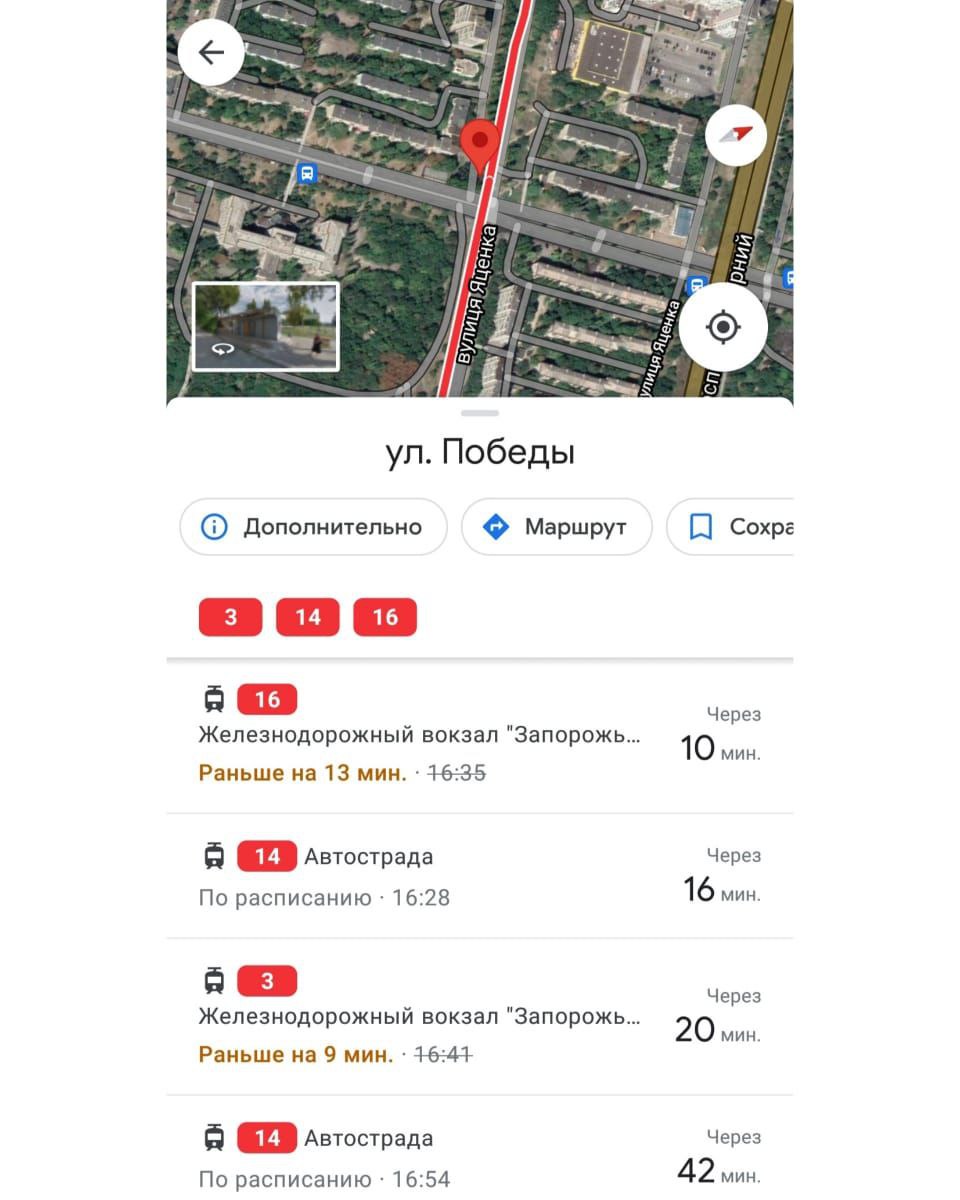Image resolution: width=960 pixels, height=1200 pixels.
Task: Go back using the arrow button
Action: click(211, 52)
